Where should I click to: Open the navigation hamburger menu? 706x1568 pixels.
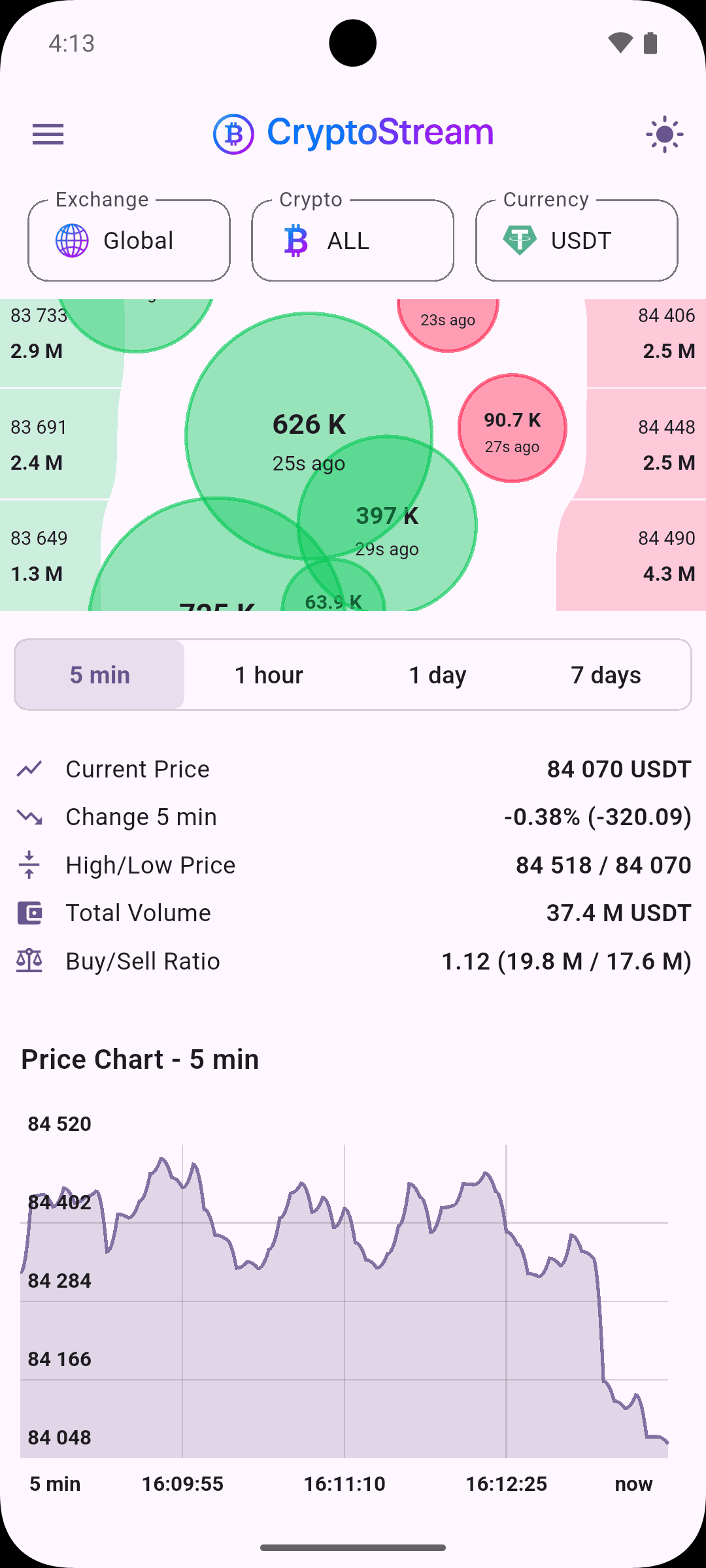[48, 135]
